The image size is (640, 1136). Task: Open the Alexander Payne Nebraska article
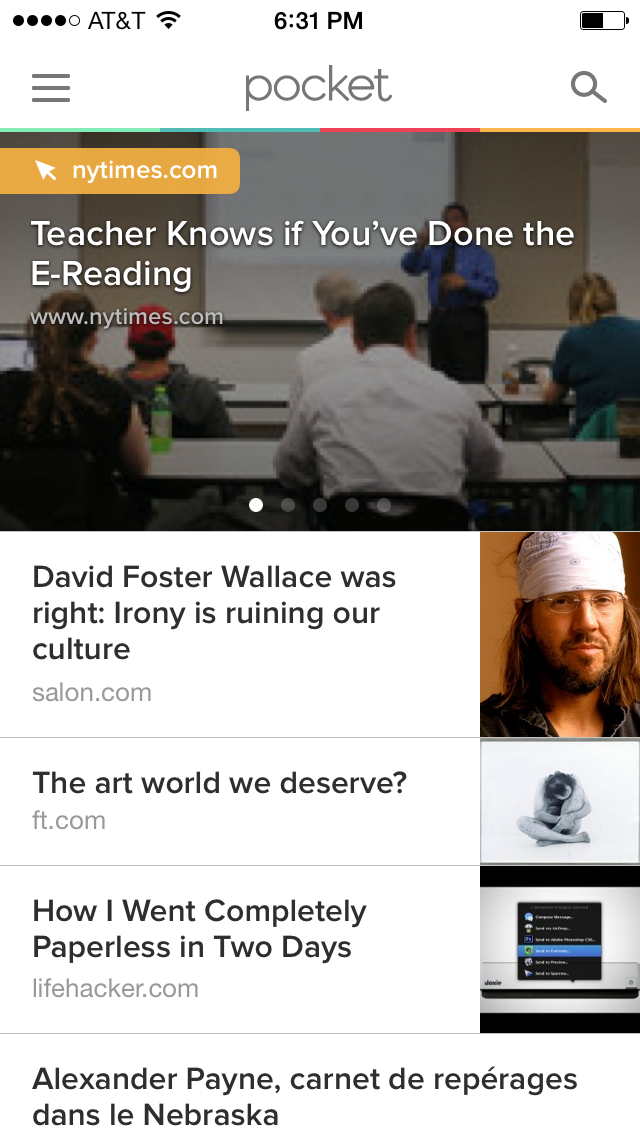[x=304, y=1095]
